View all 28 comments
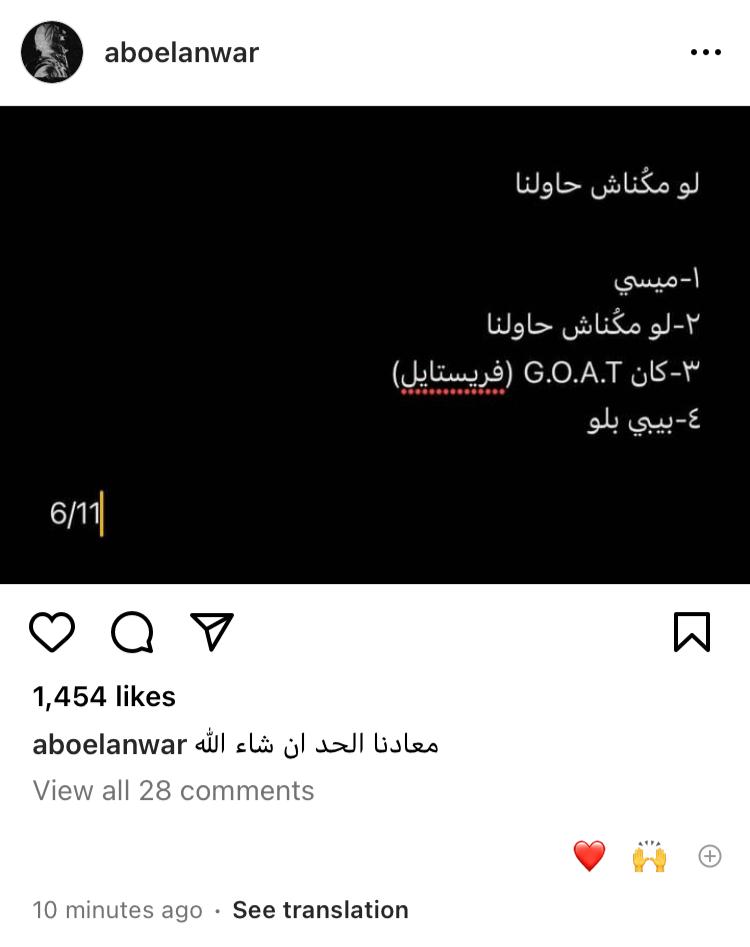The image size is (750, 947). [173, 790]
